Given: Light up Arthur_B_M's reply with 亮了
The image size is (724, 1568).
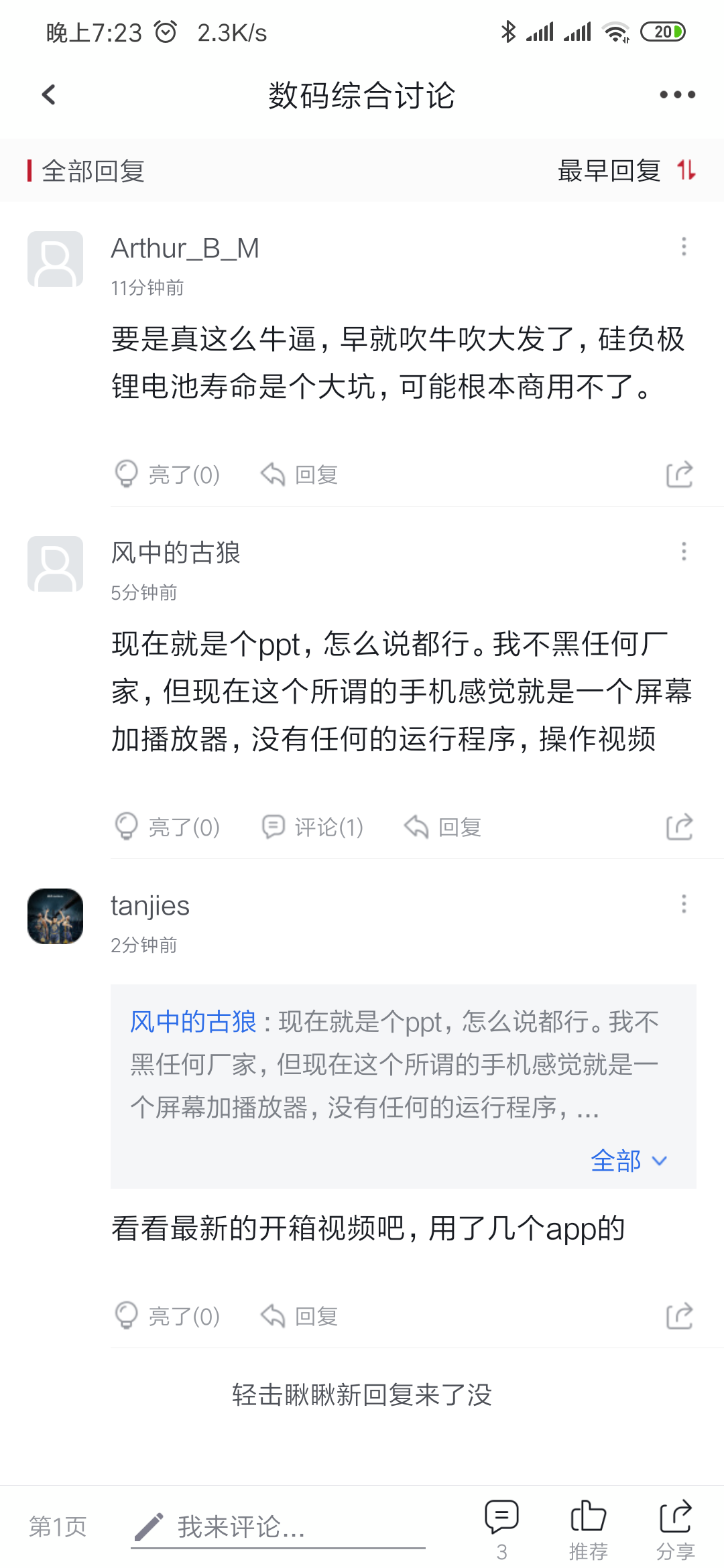Looking at the screenshot, I should (168, 474).
